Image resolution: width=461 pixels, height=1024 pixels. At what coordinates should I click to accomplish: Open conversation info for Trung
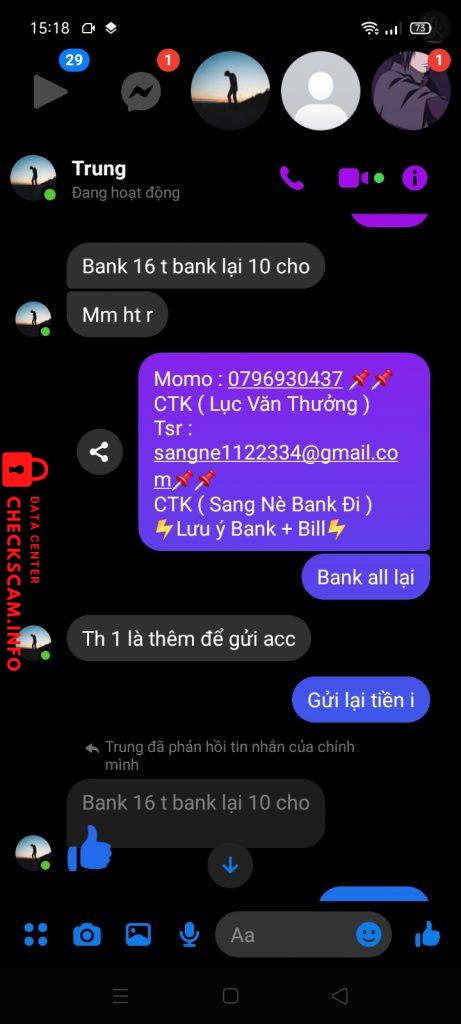click(x=415, y=178)
